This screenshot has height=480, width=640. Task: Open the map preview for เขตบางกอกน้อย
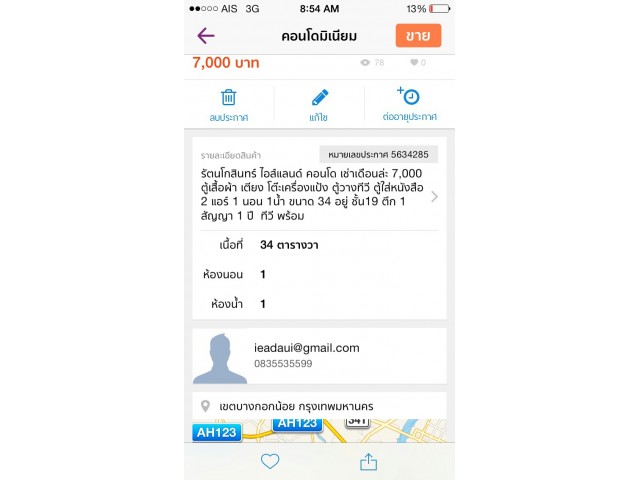click(x=319, y=430)
